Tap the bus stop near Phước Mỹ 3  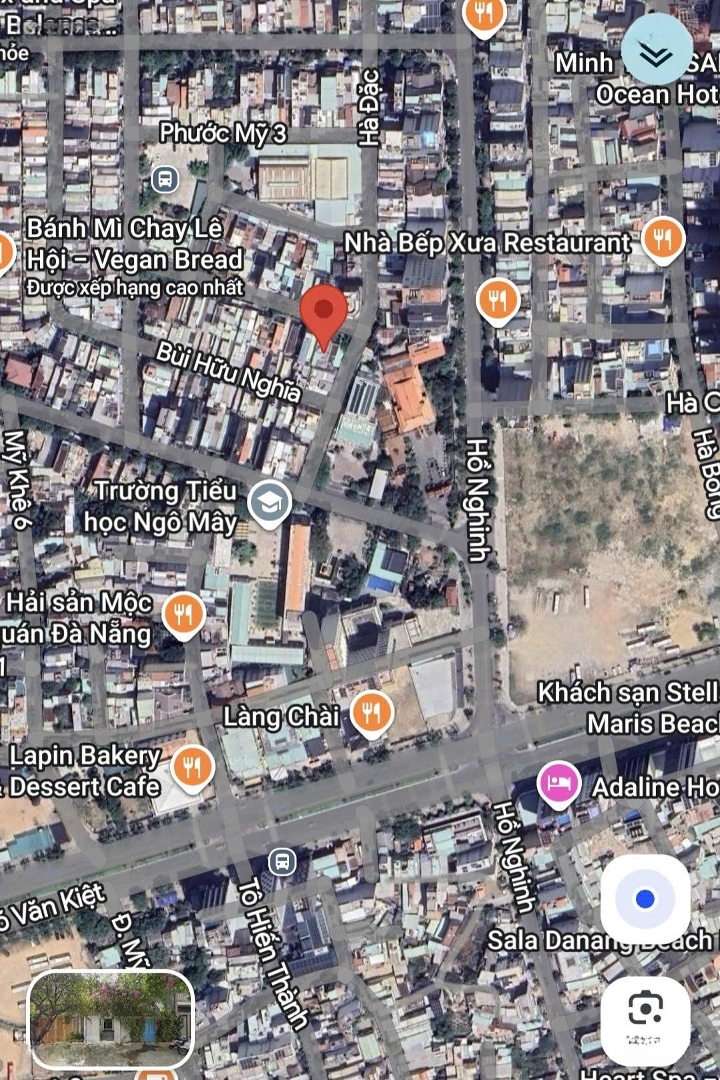tap(164, 179)
